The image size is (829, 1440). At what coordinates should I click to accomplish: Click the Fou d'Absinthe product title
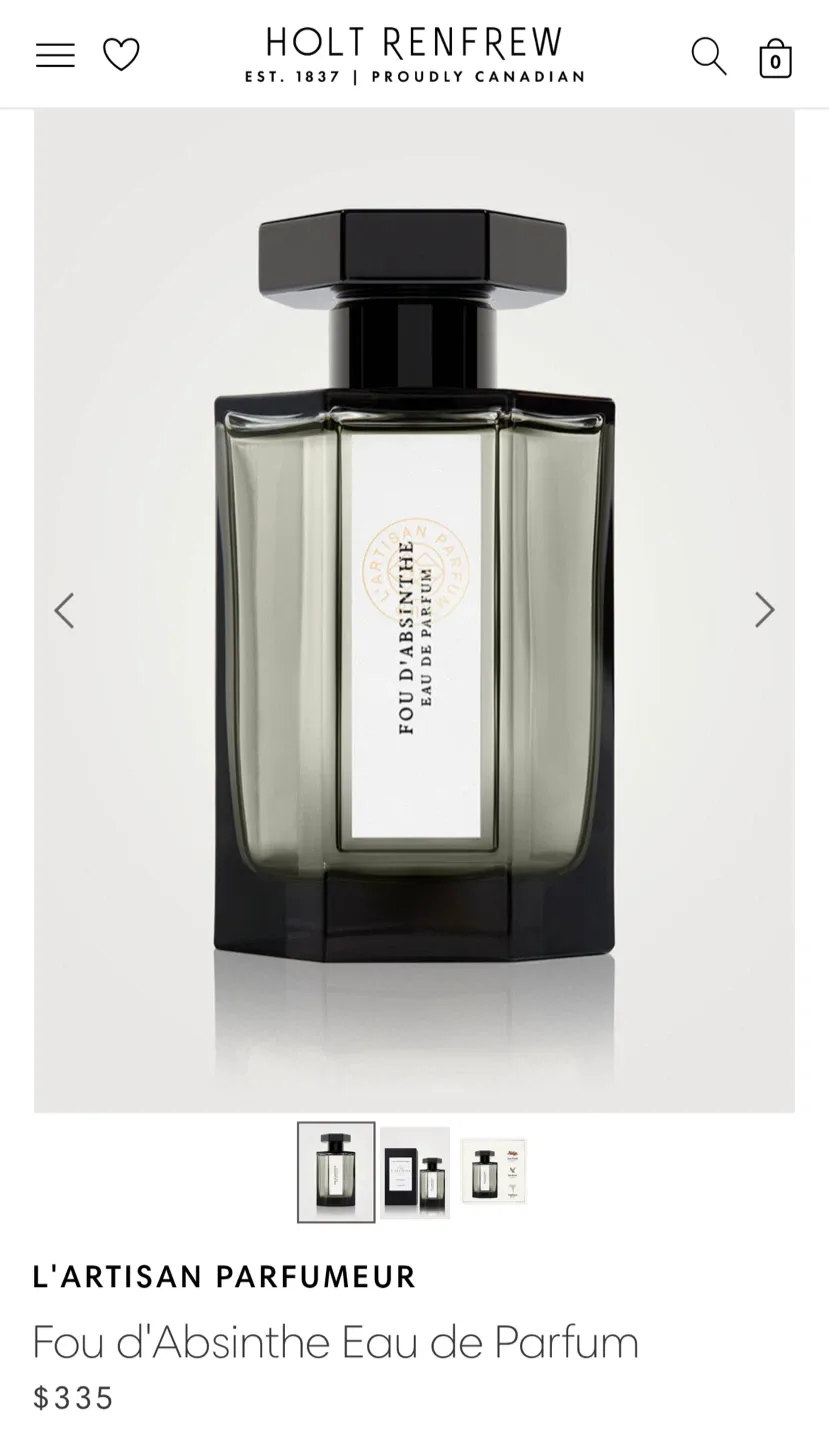(x=334, y=1342)
